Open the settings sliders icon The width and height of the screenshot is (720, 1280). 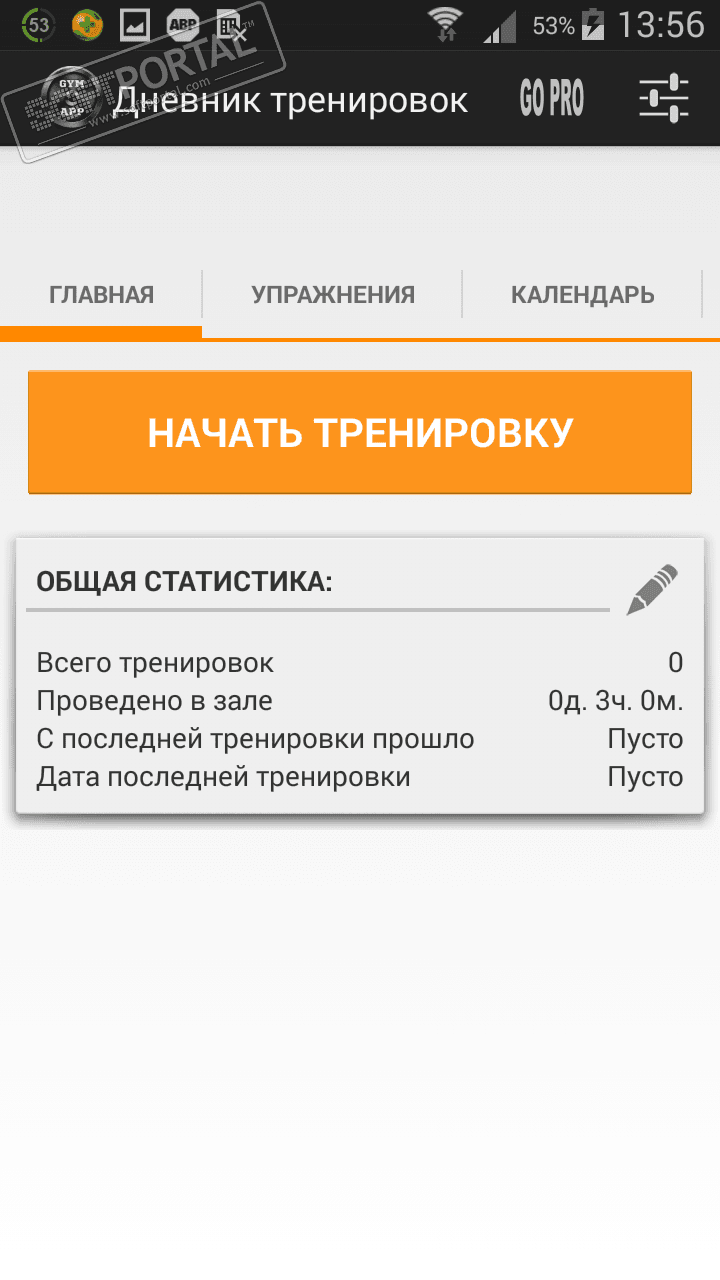tap(664, 99)
